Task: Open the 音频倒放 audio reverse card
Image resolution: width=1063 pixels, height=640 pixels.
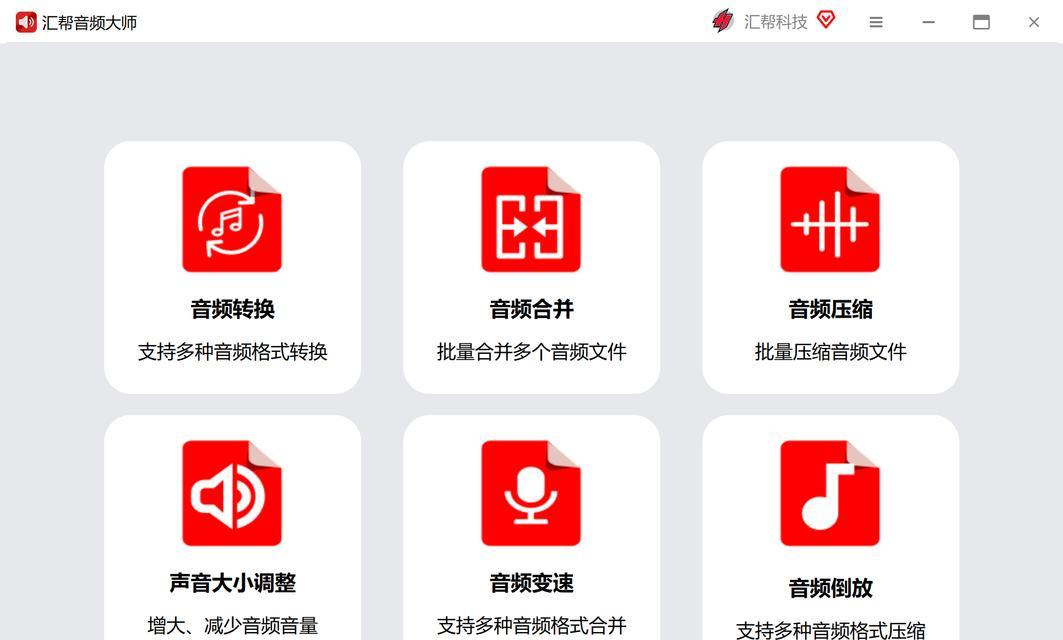Action: point(830,530)
